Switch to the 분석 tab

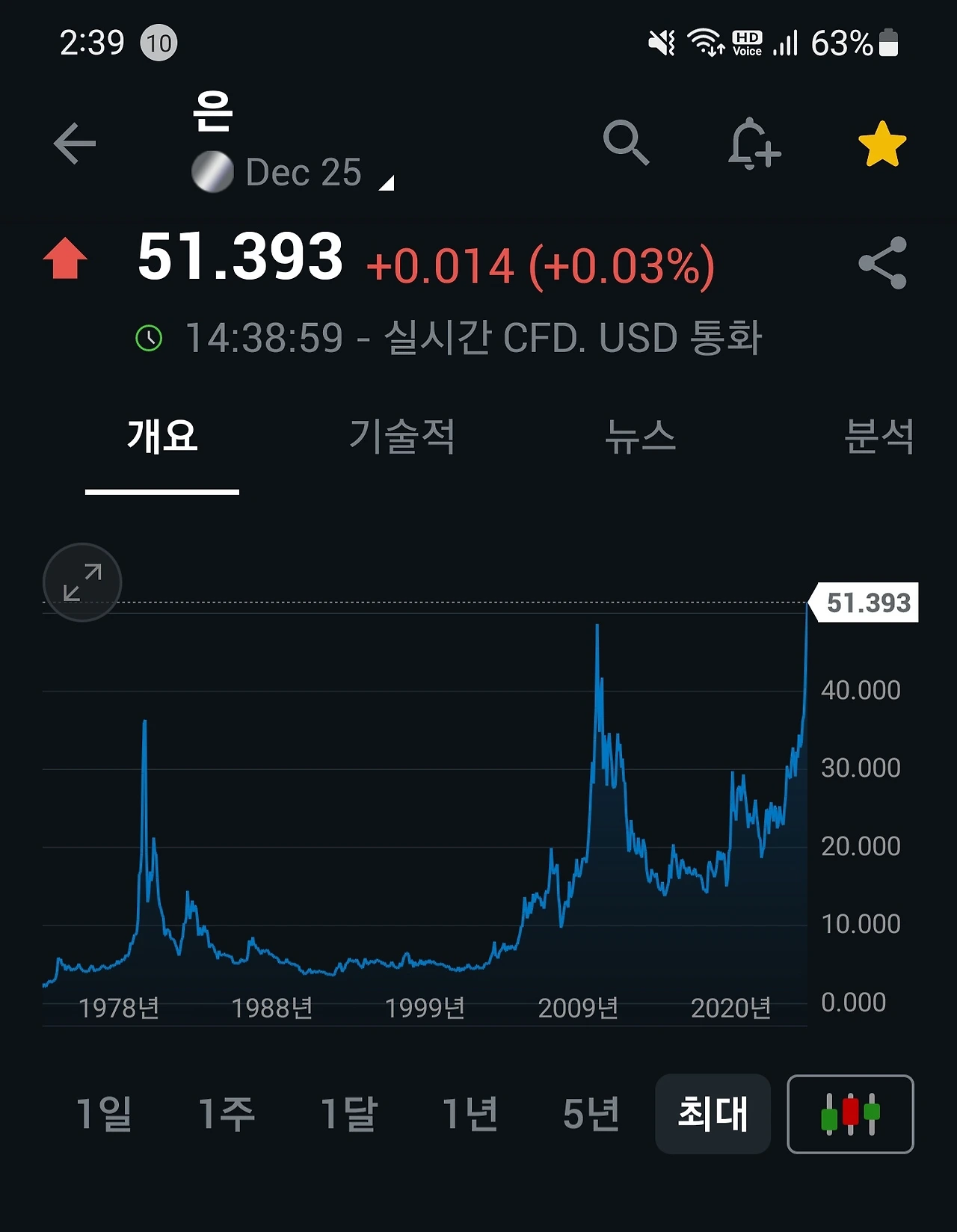click(x=879, y=436)
